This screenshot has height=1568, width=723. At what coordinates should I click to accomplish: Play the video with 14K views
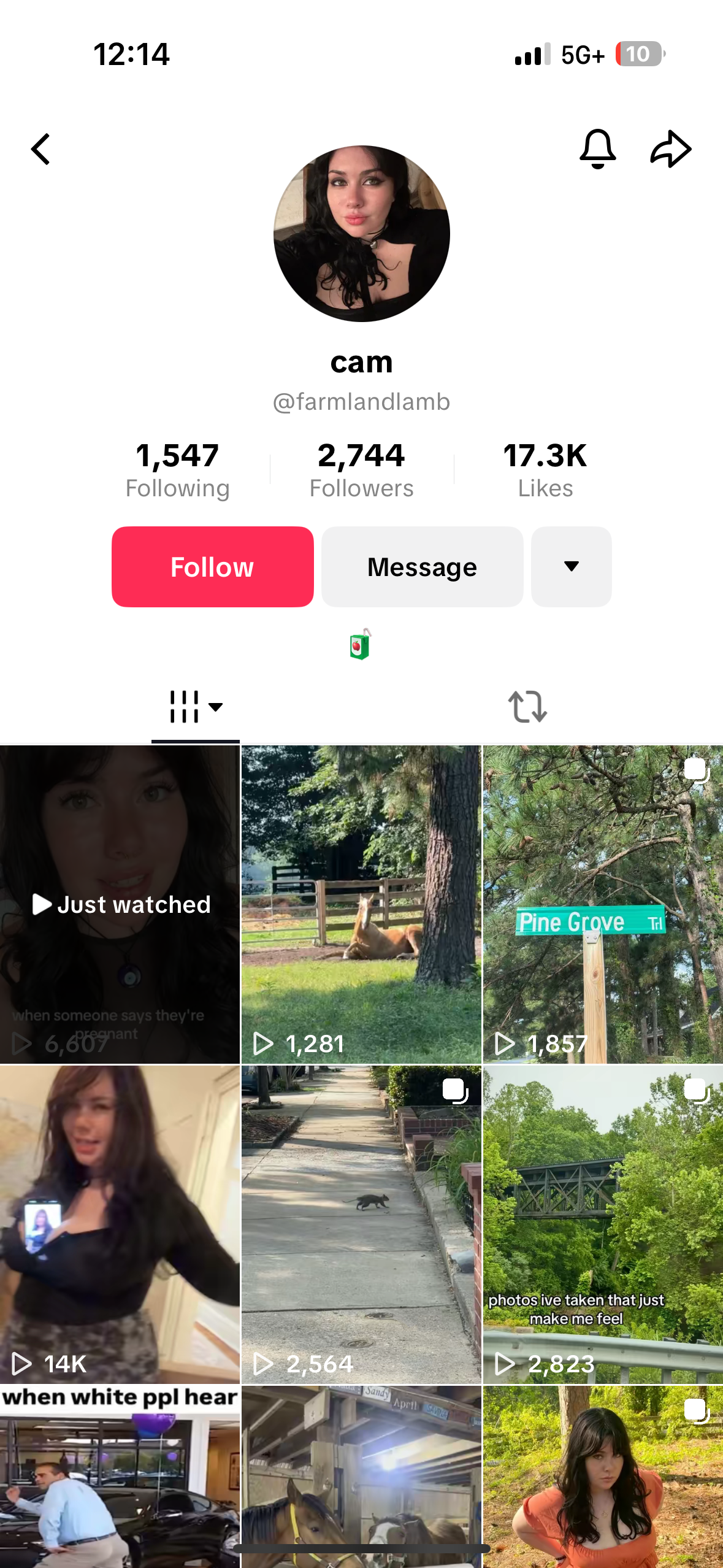click(120, 1224)
